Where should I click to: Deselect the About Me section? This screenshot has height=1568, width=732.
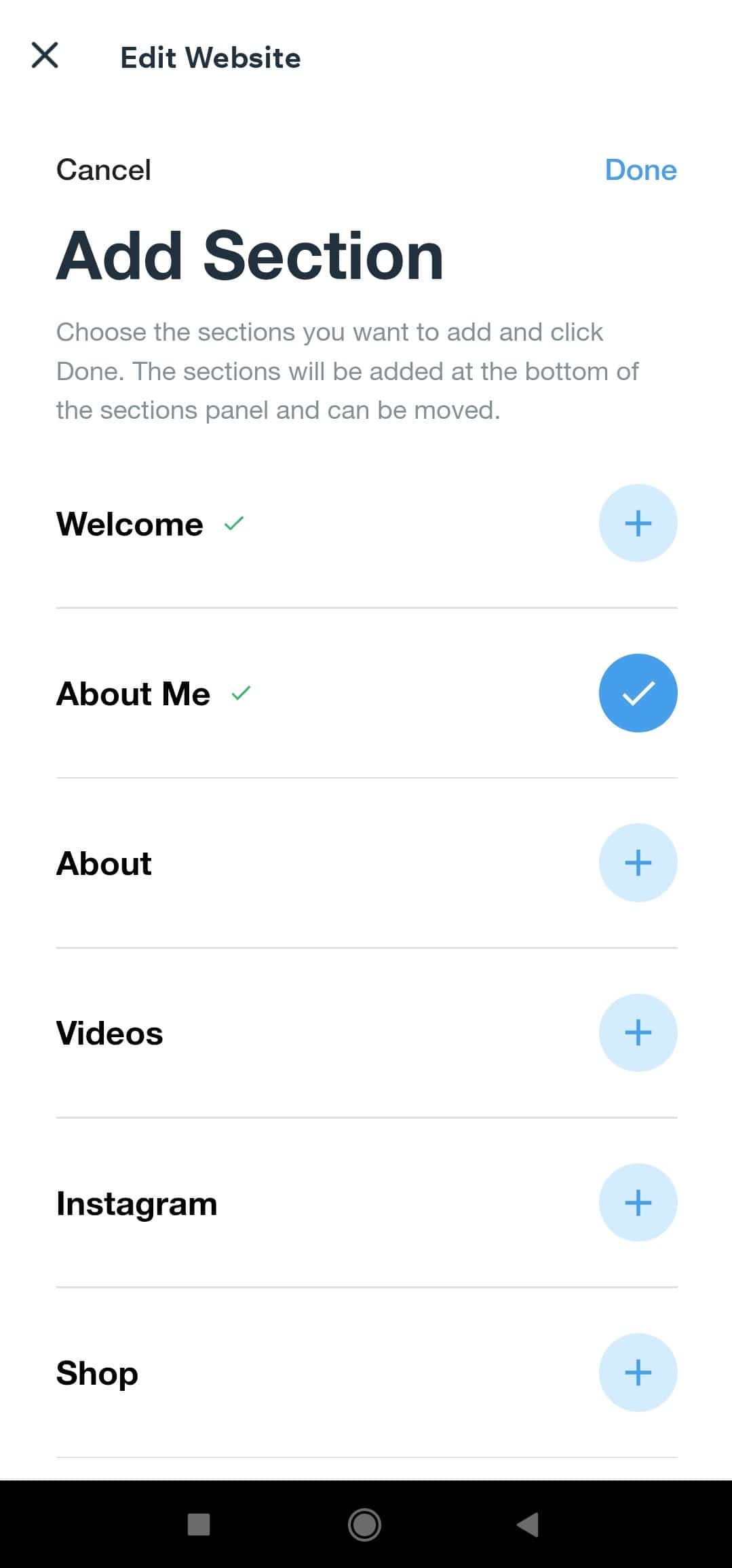click(x=638, y=693)
